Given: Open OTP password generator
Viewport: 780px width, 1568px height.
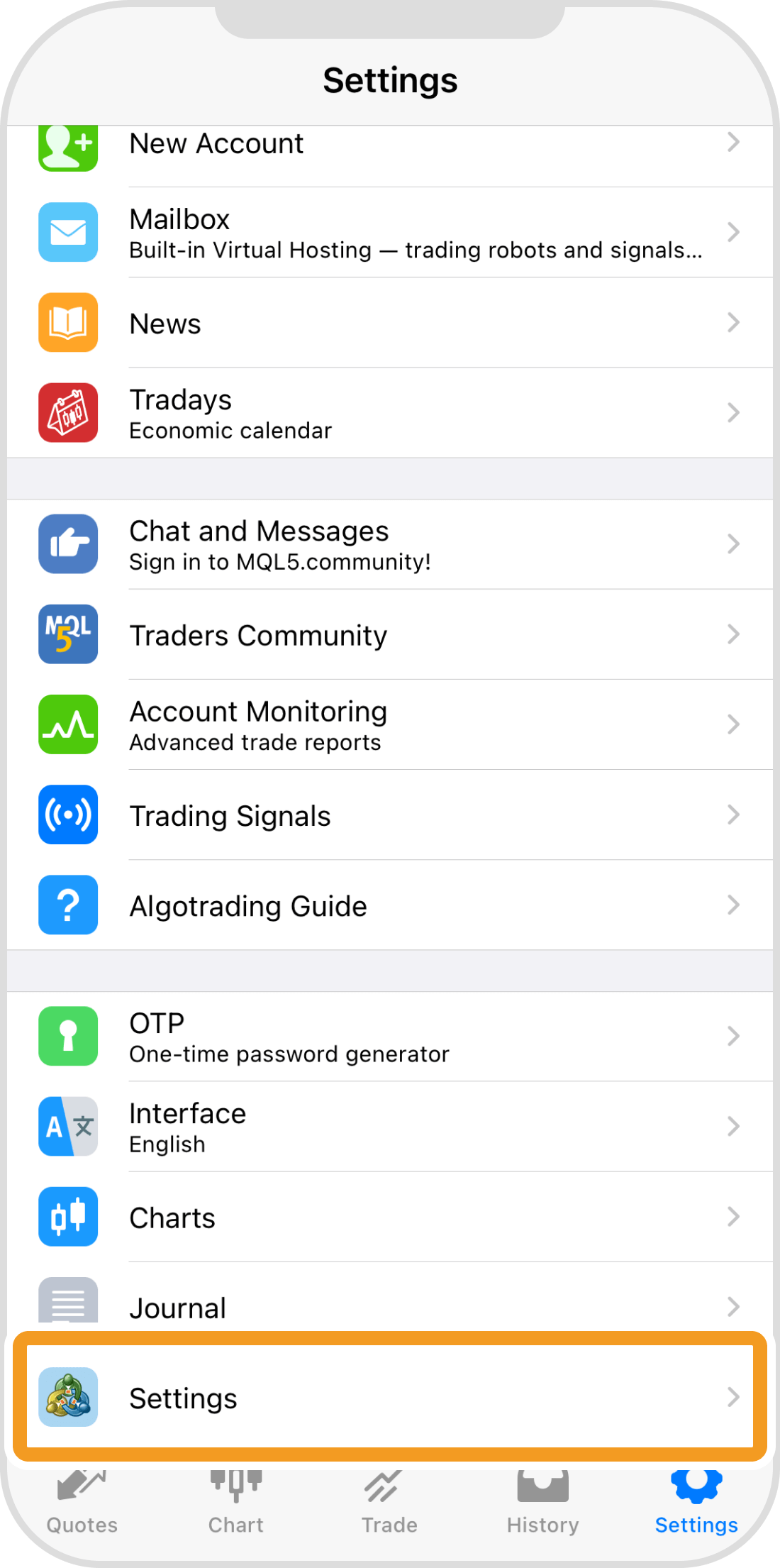Looking at the screenshot, I should (x=390, y=1037).
